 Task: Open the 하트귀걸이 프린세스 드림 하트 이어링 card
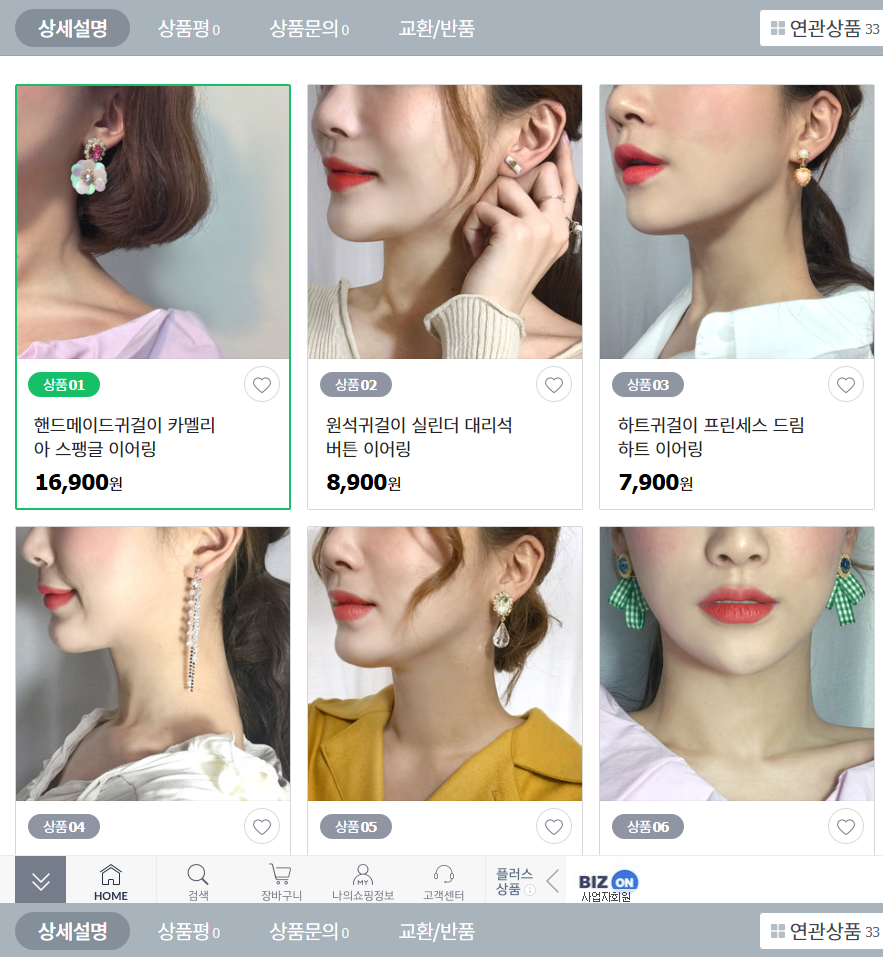coord(737,222)
